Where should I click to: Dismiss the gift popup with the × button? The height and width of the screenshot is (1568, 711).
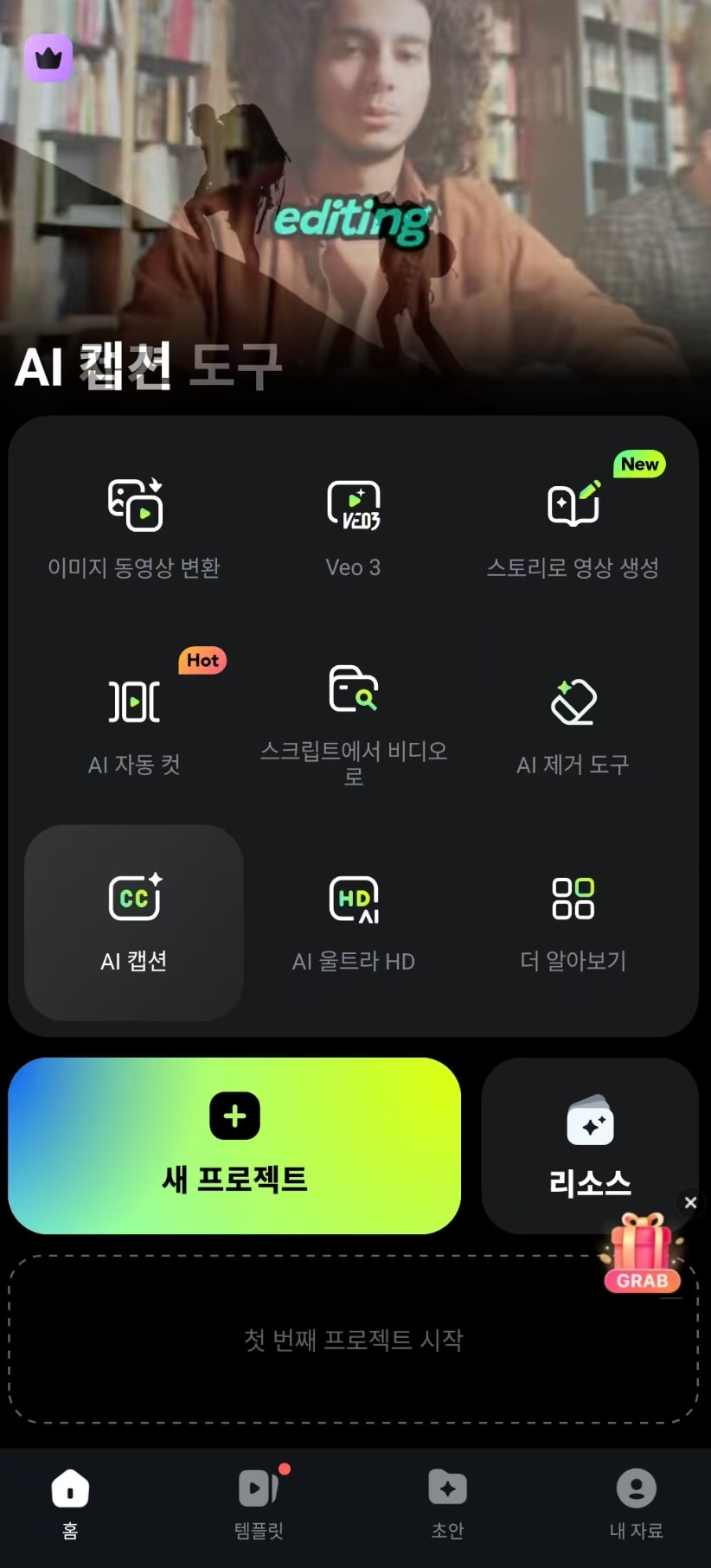690,1202
